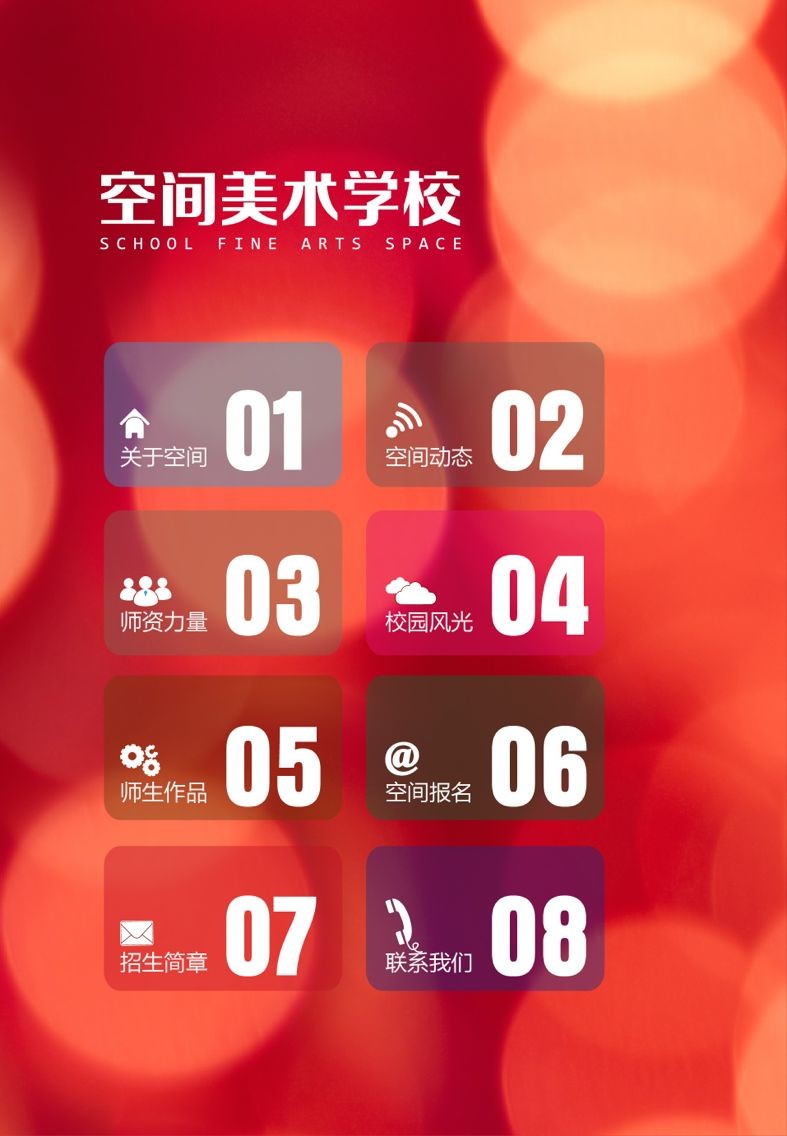Open the 空间动态 tile numbered 02

click(485, 414)
